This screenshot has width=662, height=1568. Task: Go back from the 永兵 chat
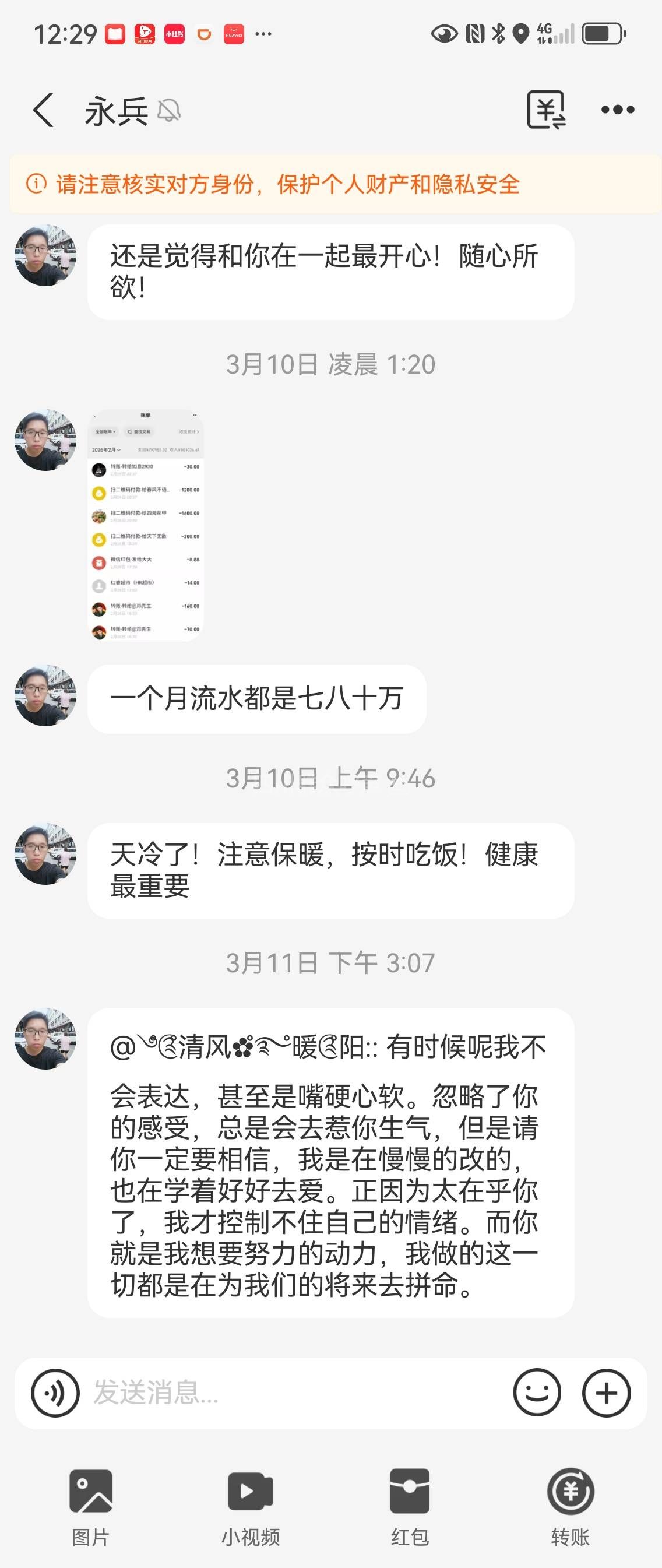[43, 110]
